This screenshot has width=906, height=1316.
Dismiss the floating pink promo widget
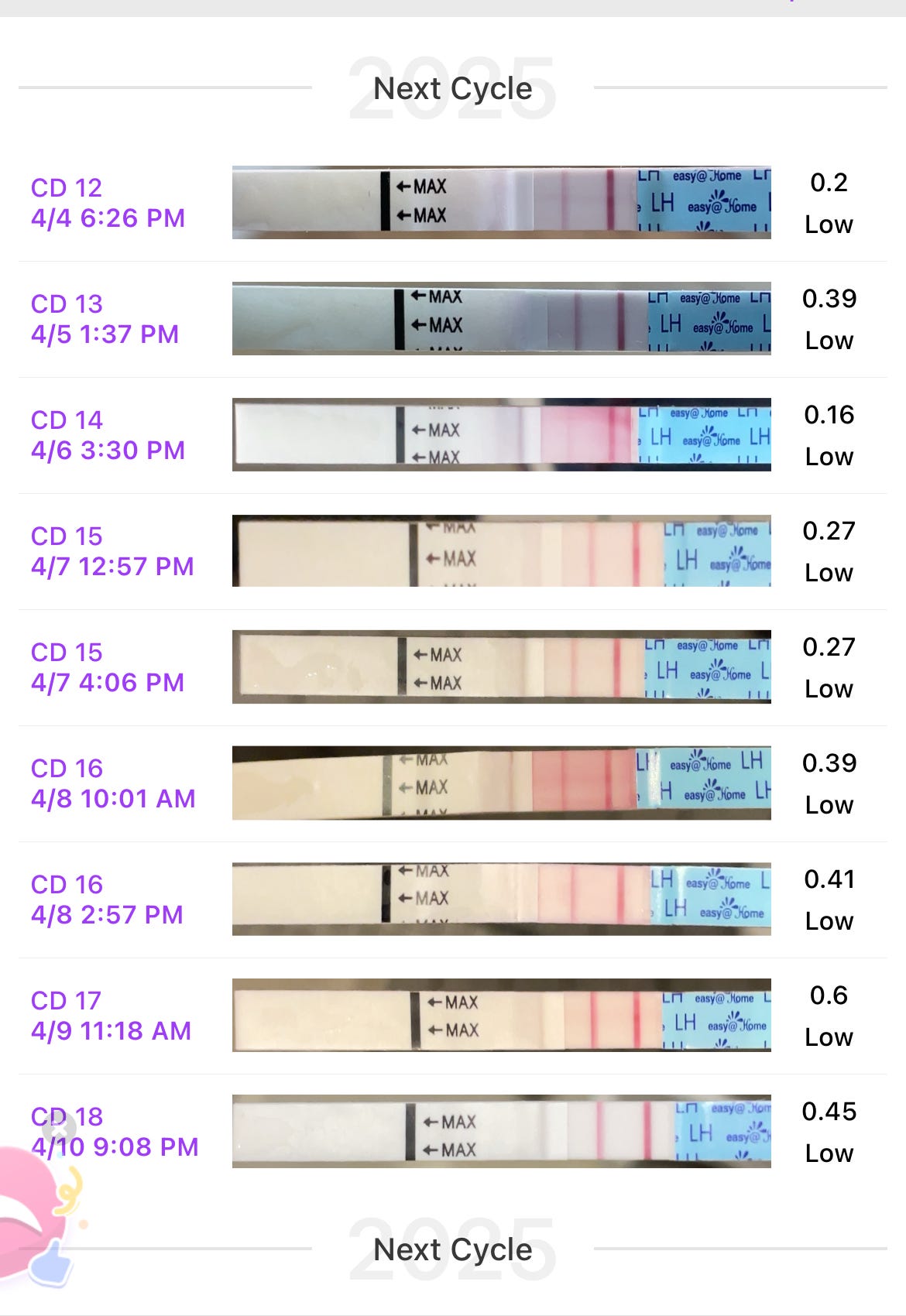pos(58,1129)
